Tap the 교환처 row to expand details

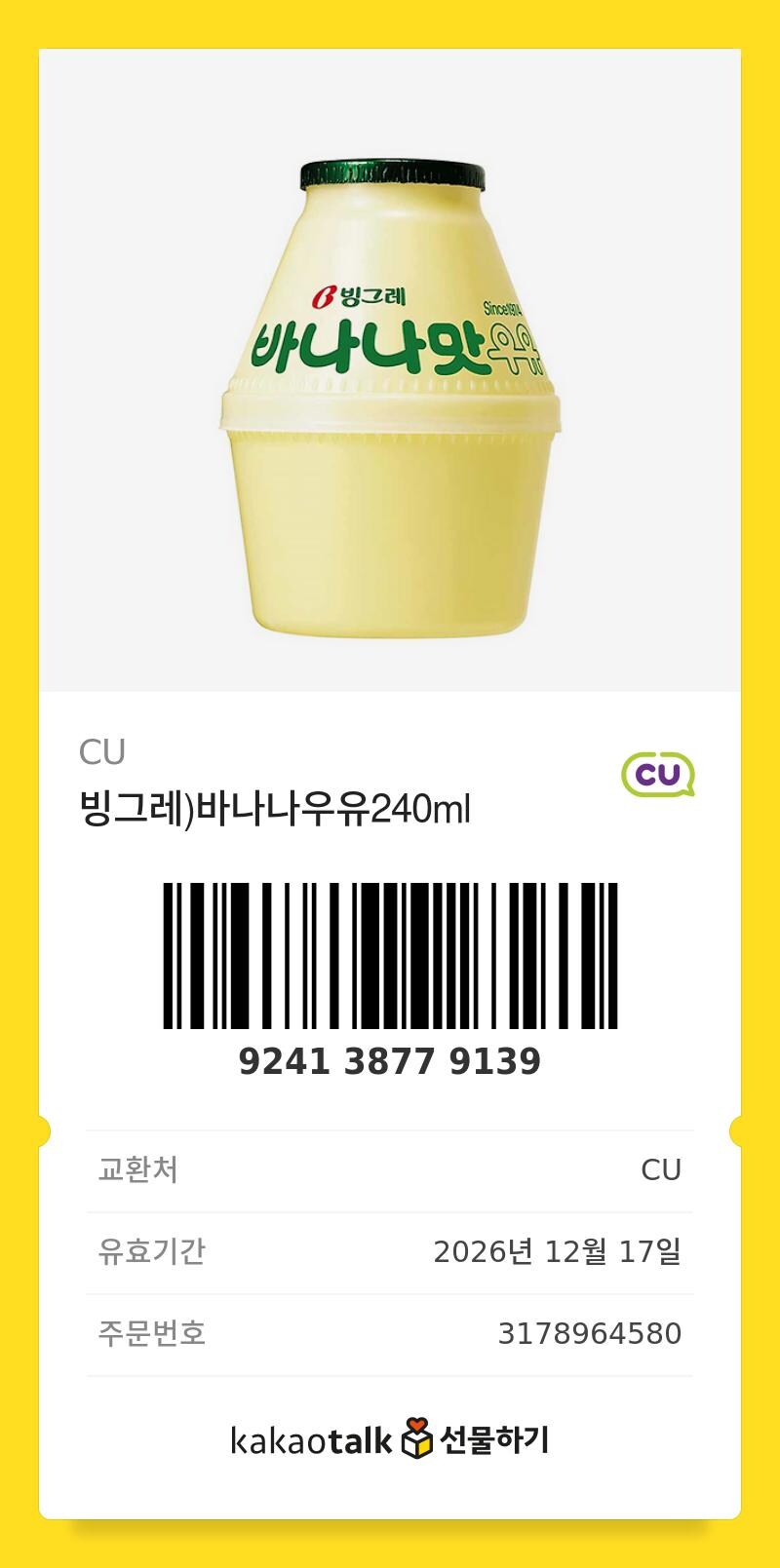390,1169
